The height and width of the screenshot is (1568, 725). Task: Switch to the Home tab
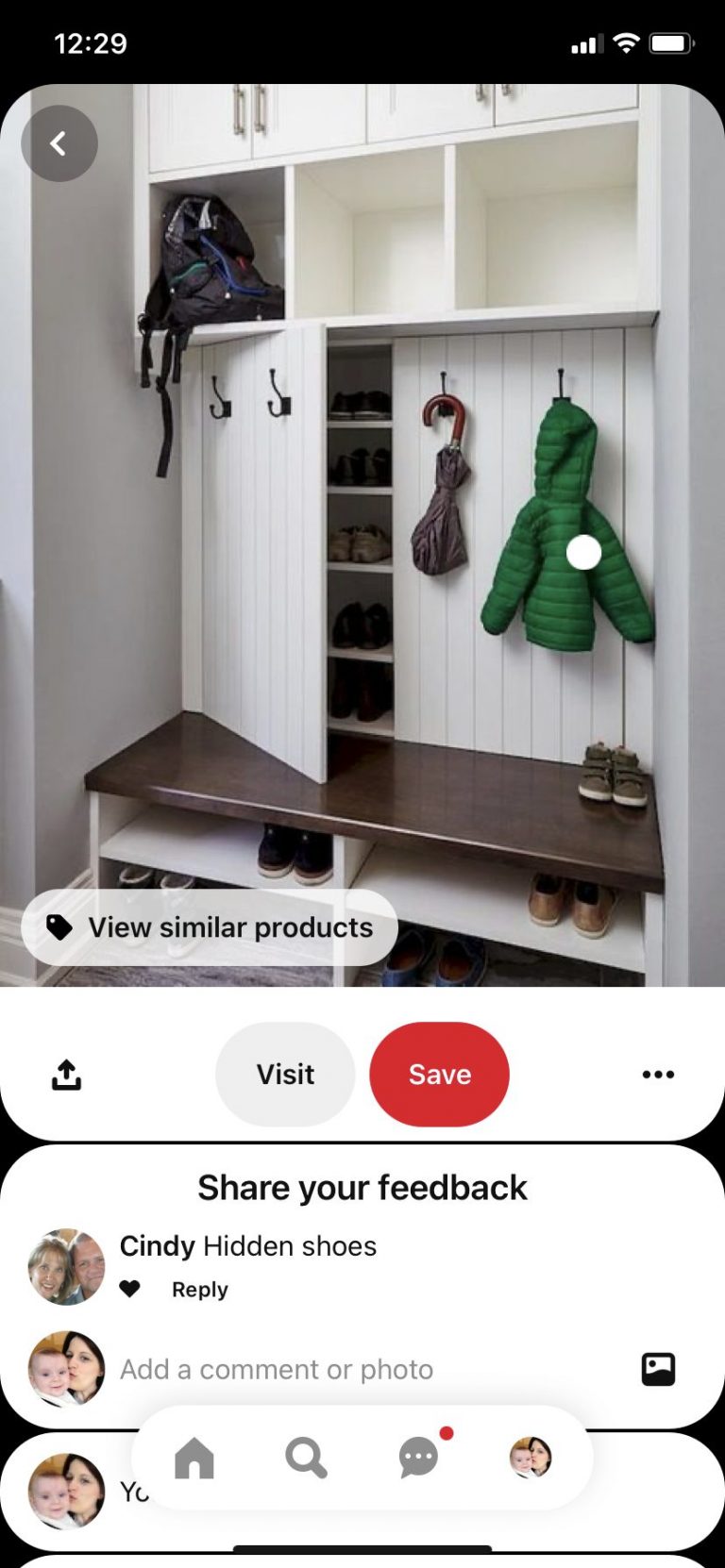tap(194, 1458)
